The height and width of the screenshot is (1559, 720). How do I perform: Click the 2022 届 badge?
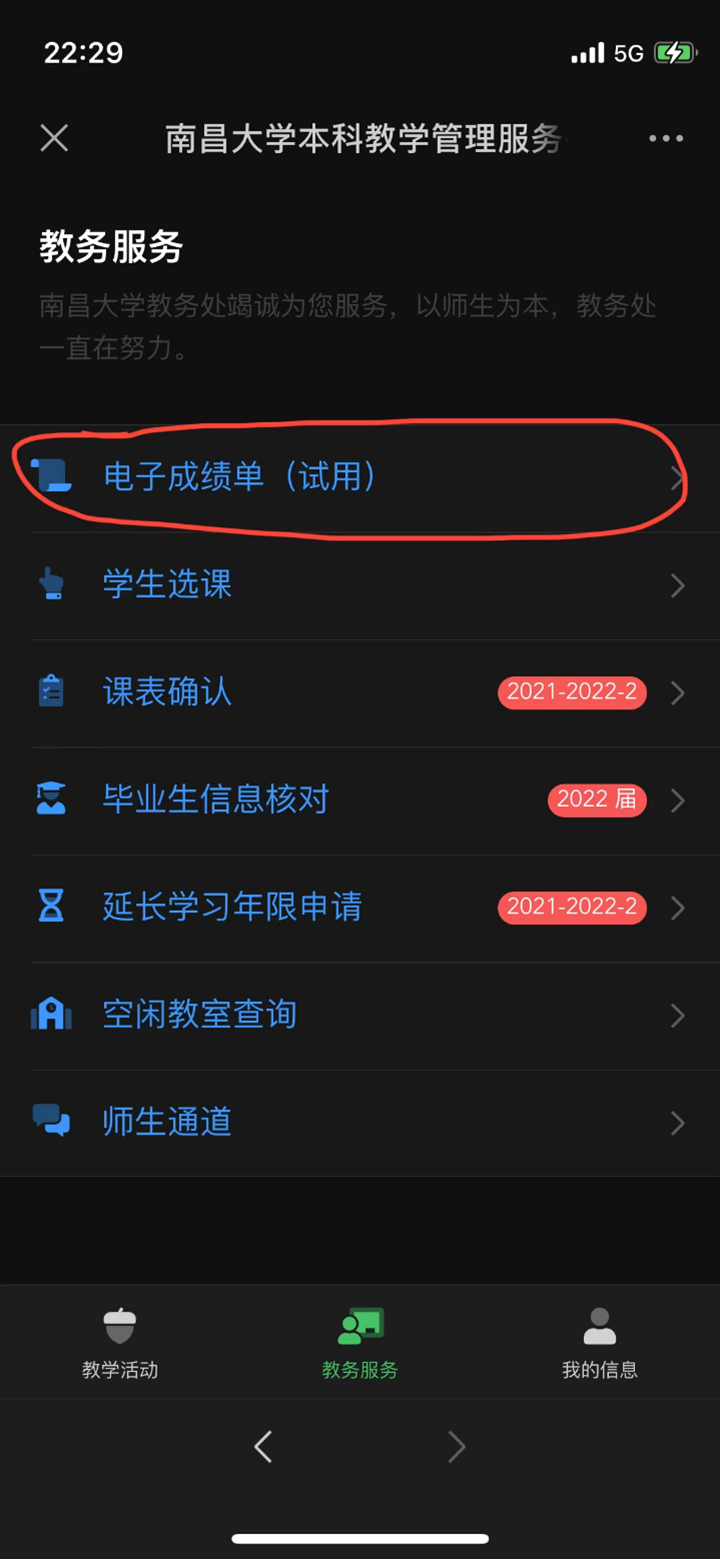tap(596, 800)
